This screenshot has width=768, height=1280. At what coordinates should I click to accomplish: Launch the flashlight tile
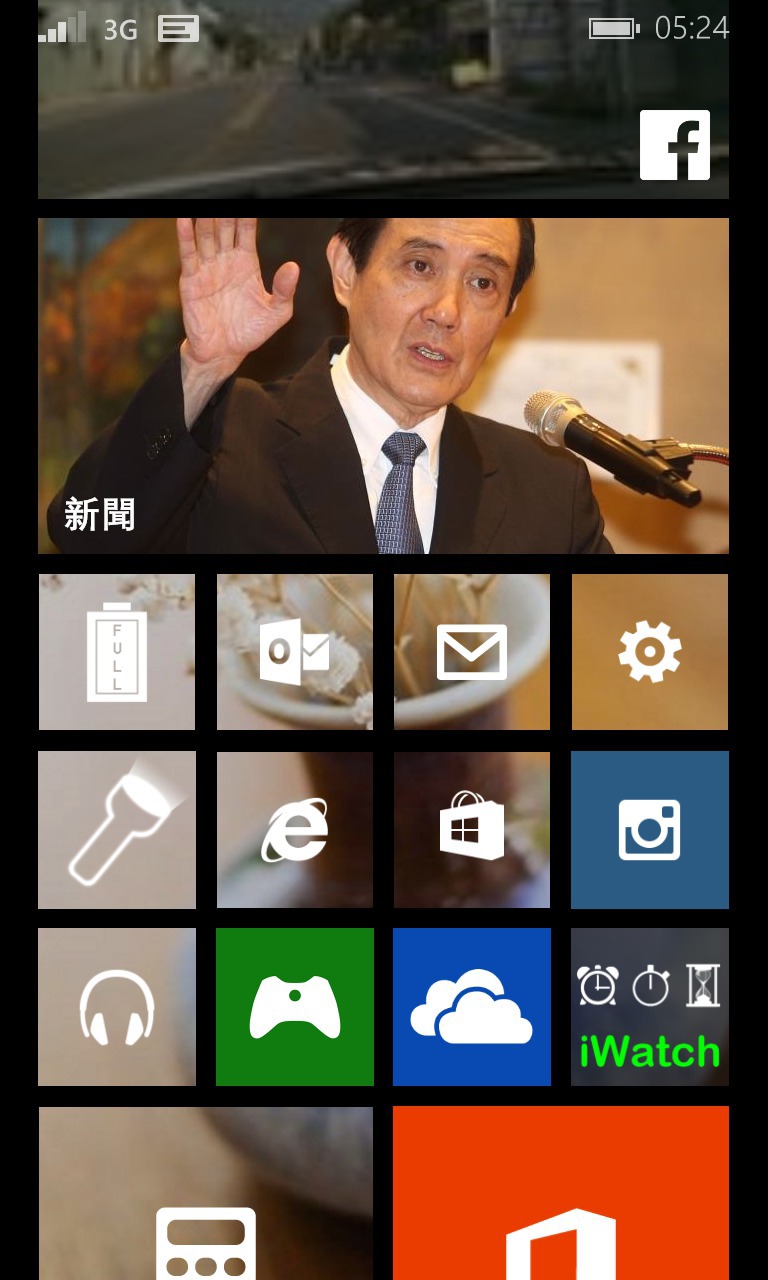[117, 830]
